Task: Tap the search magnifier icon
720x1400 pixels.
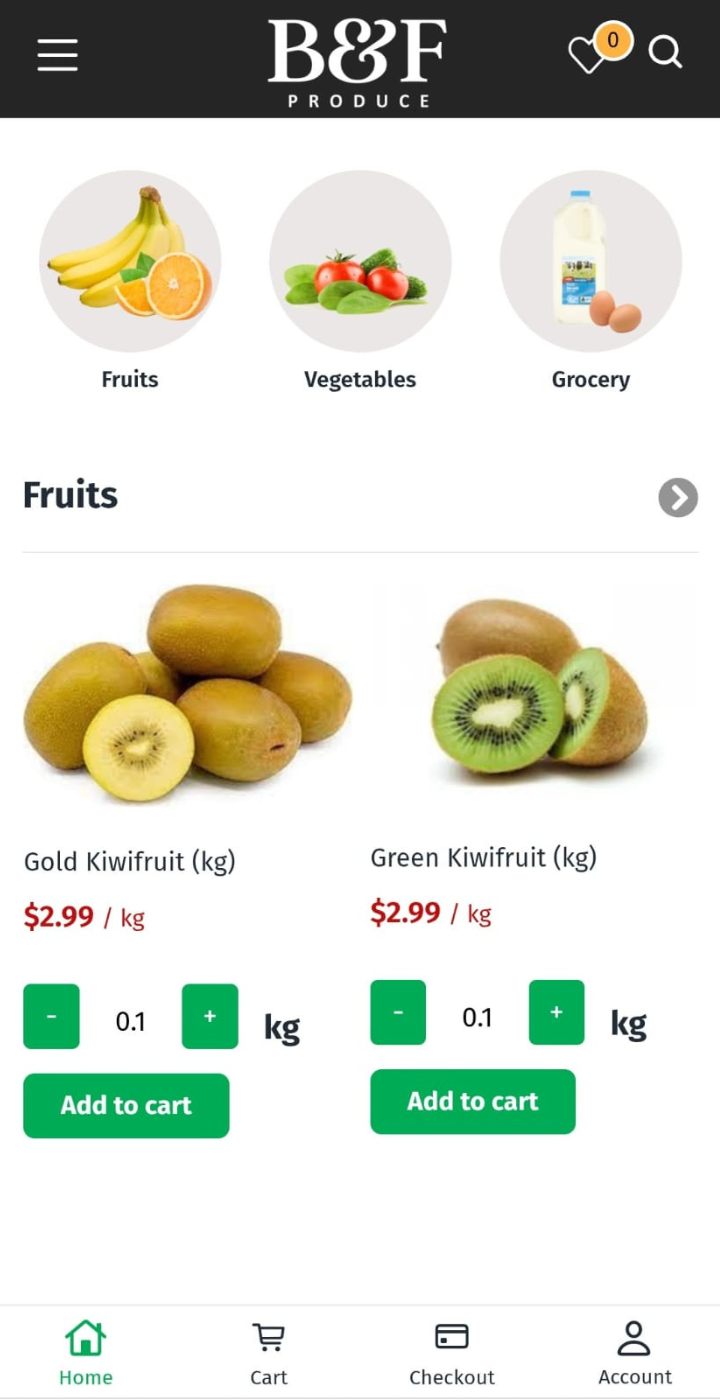Action: click(x=665, y=52)
